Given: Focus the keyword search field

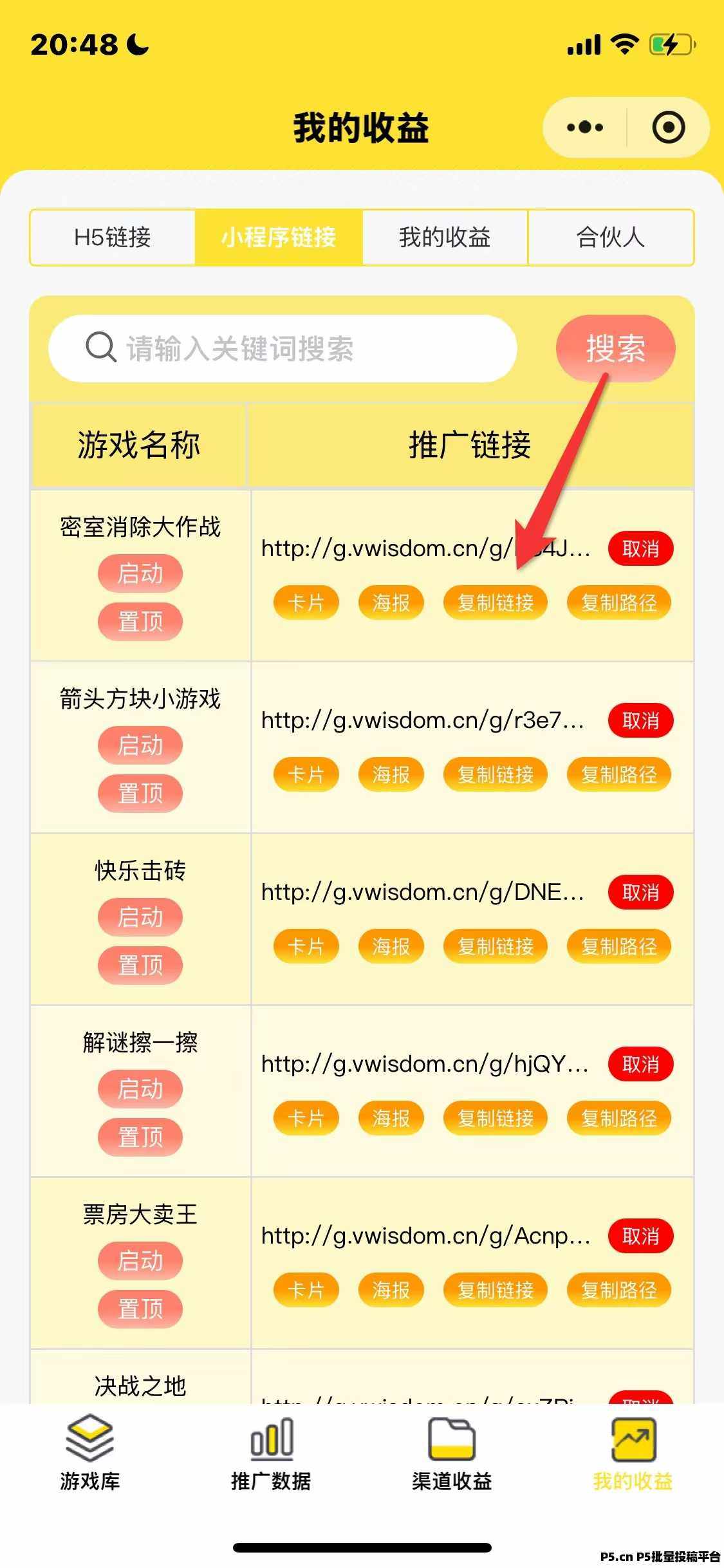Looking at the screenshot, I should pos(283,348).
